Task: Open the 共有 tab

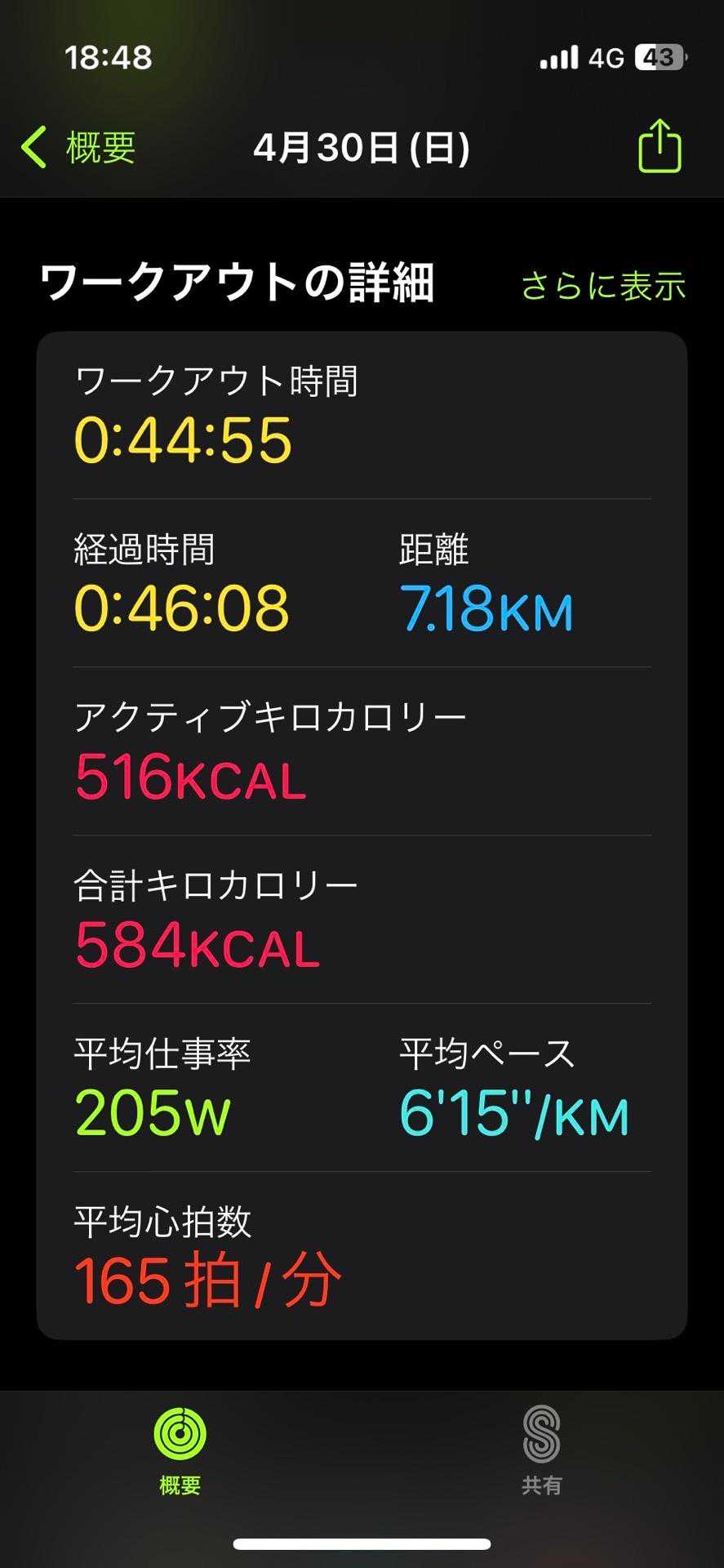Action: tap(541, 1450)
